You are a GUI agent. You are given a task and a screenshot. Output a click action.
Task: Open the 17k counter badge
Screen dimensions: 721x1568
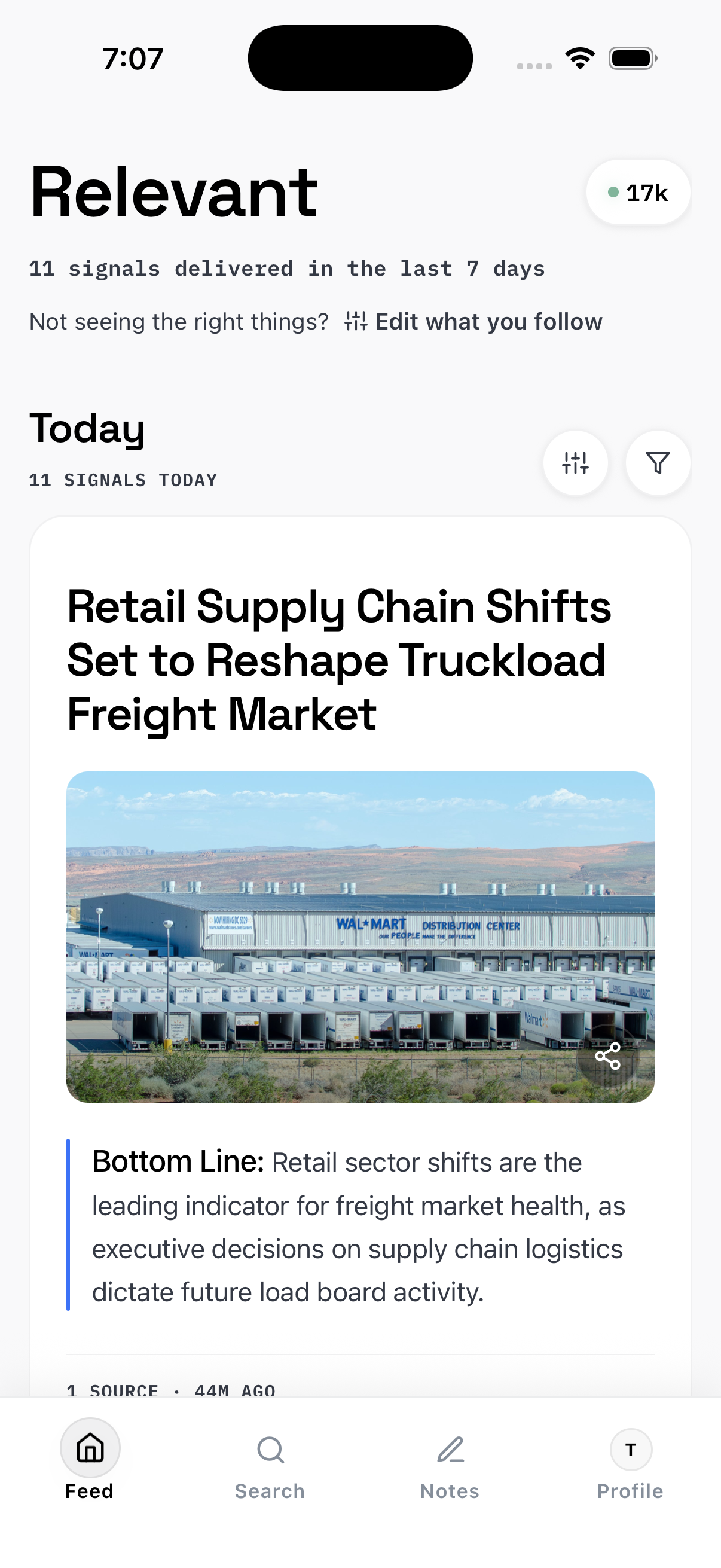[638, 193]
